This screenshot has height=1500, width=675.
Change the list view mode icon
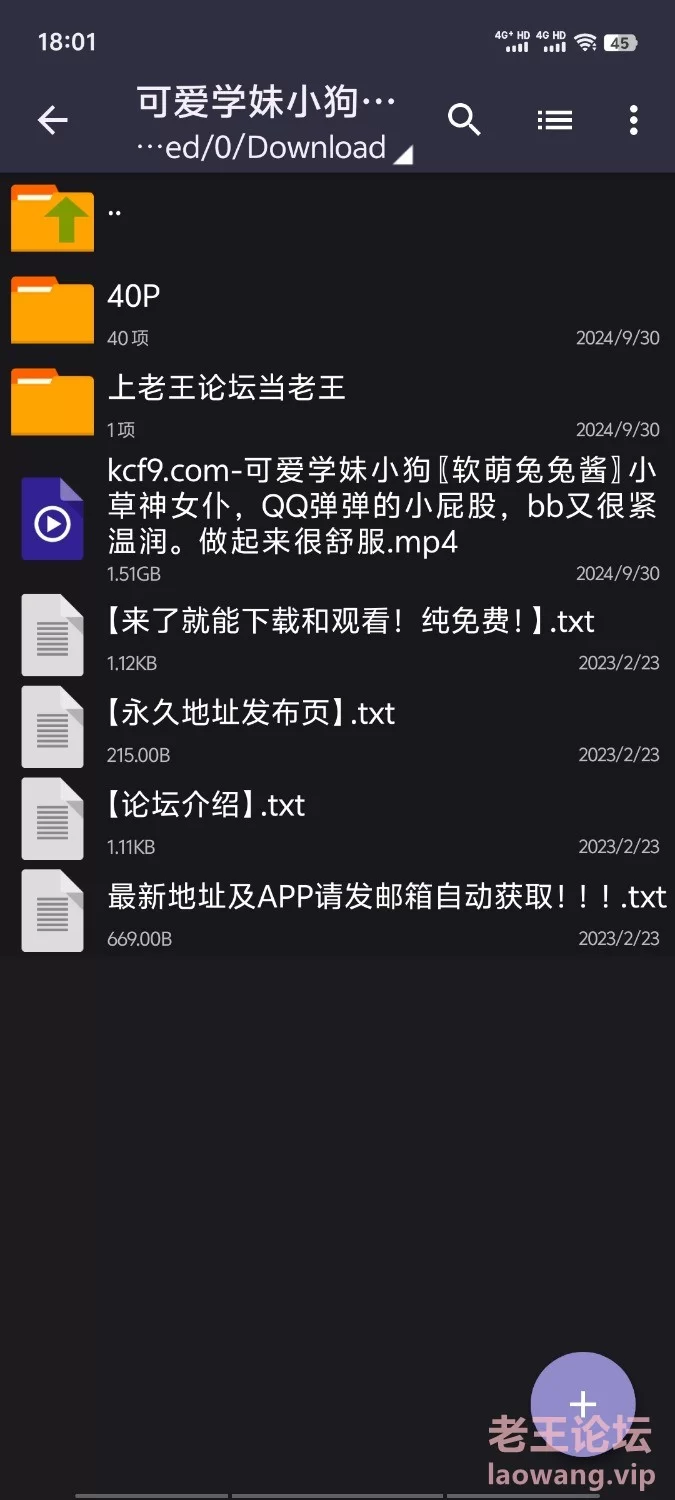(x=554, y=120)
